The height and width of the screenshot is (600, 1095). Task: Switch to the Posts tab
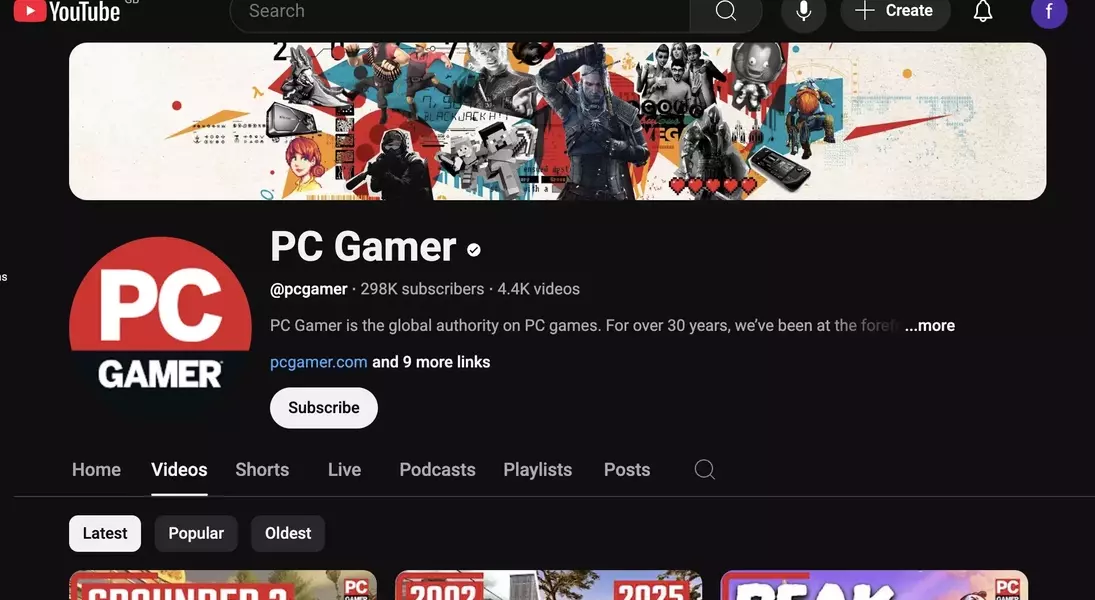tap(627, 470)
